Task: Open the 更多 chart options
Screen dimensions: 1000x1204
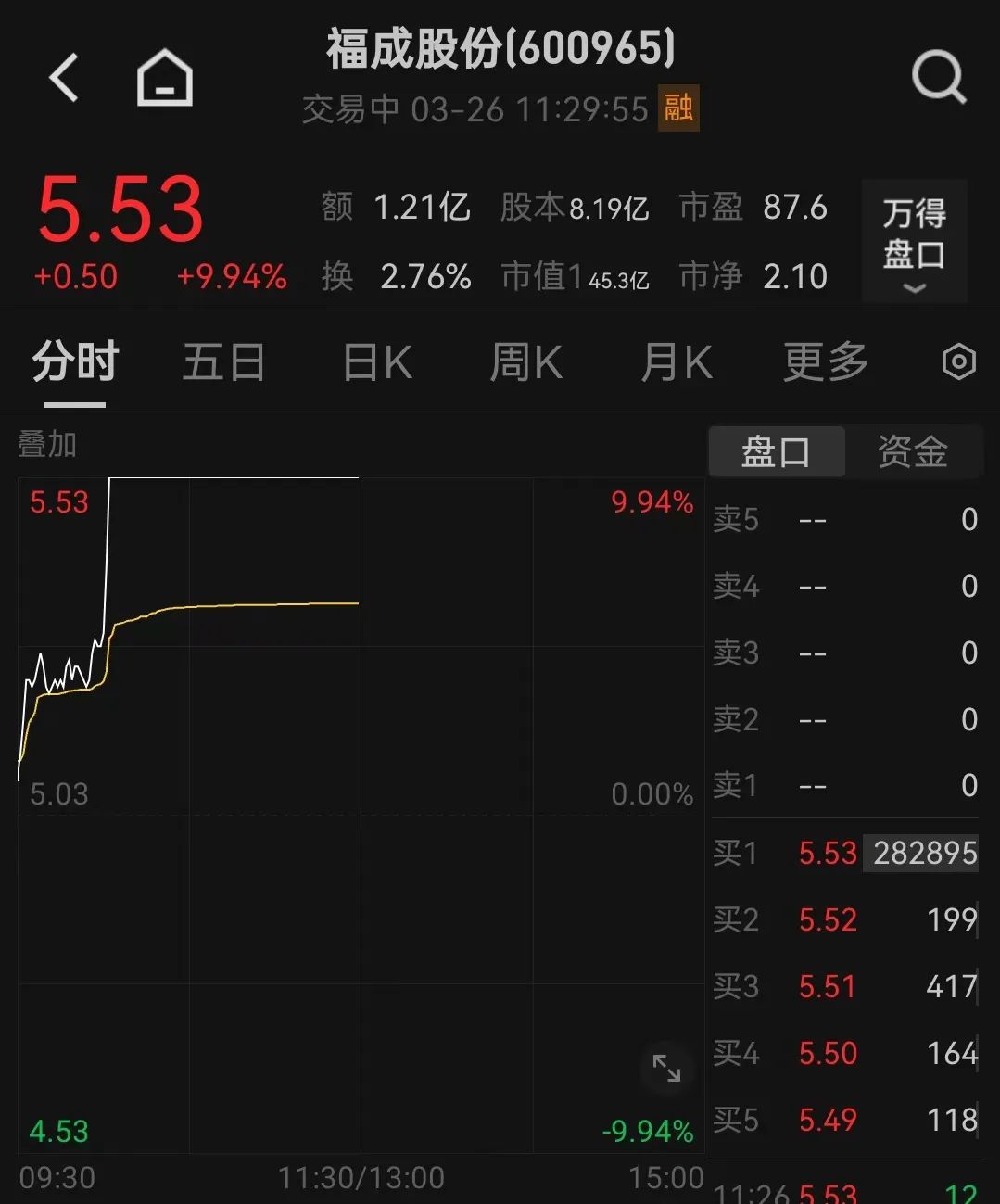Action: 825,362
